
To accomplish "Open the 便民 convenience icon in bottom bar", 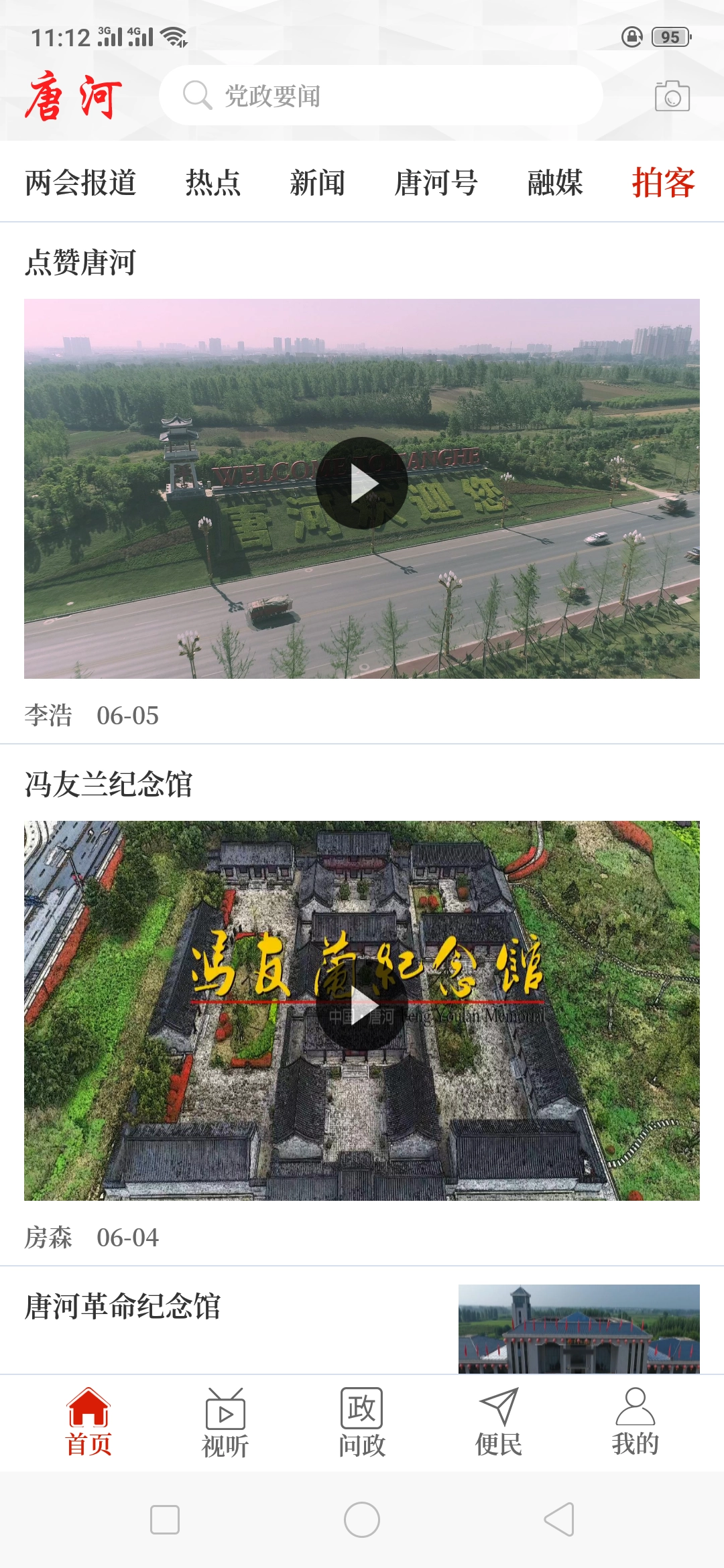I will [x=499, y=1407].
